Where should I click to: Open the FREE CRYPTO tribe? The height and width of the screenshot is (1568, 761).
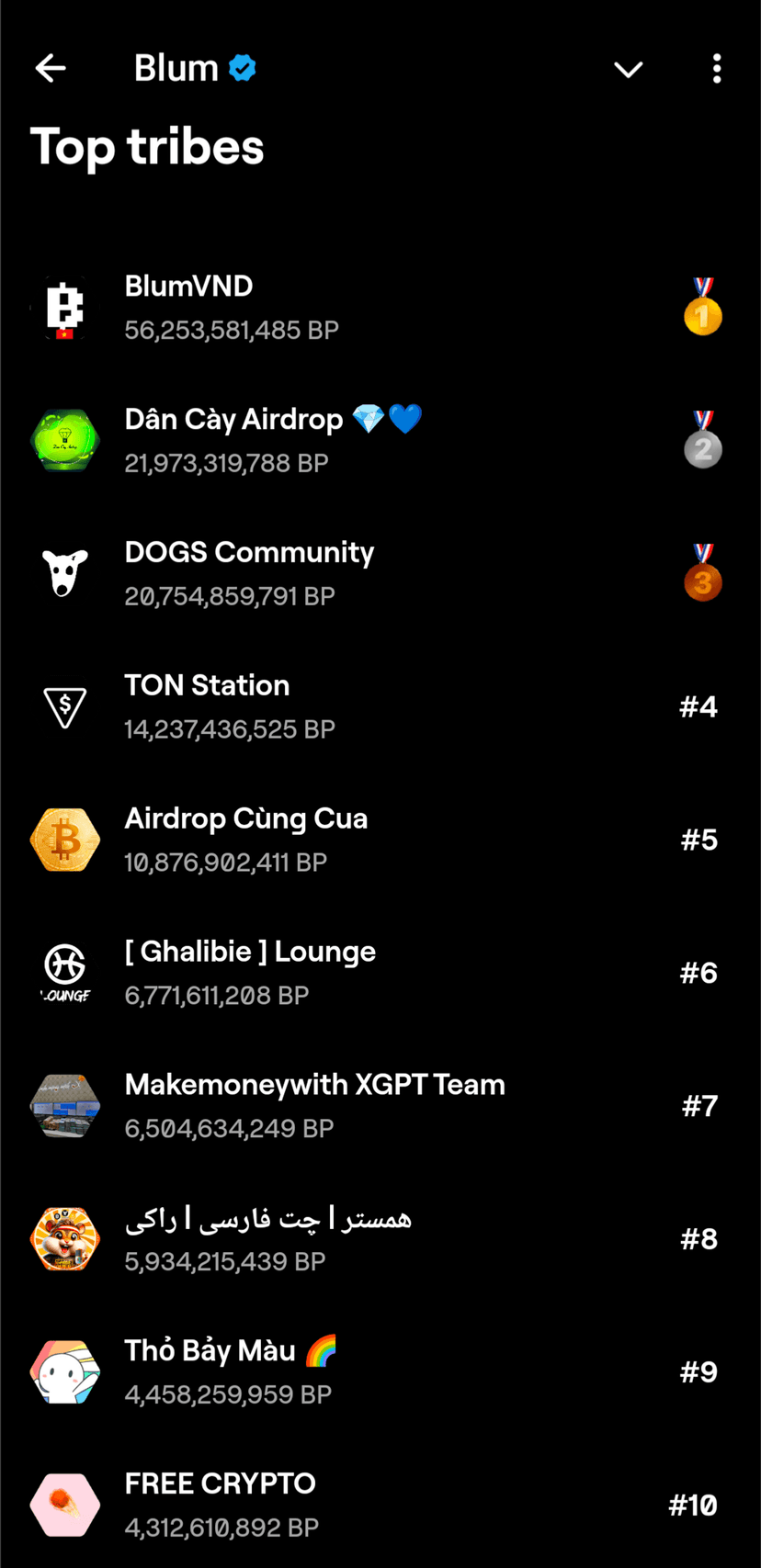tap(368, 1505)
